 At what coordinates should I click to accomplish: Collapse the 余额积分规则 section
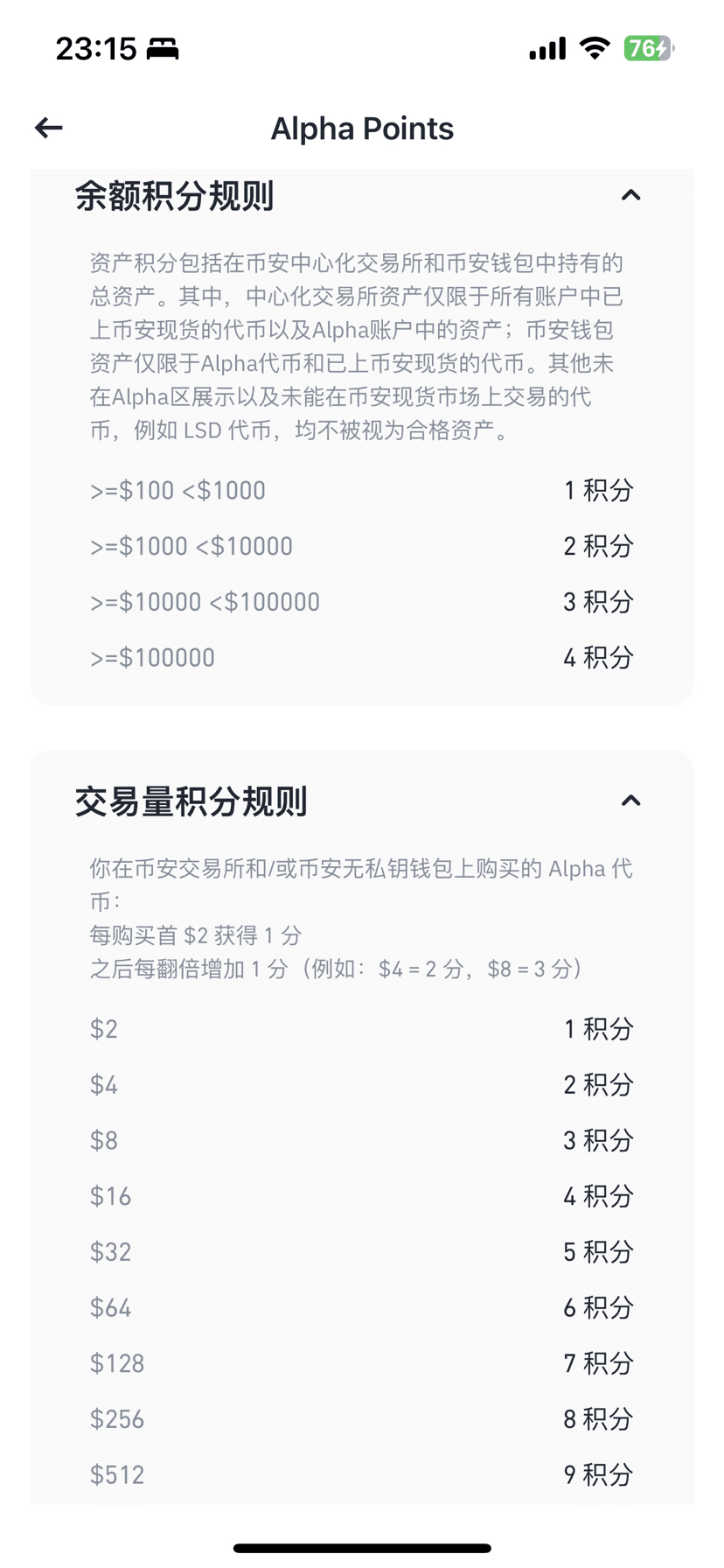630,195
